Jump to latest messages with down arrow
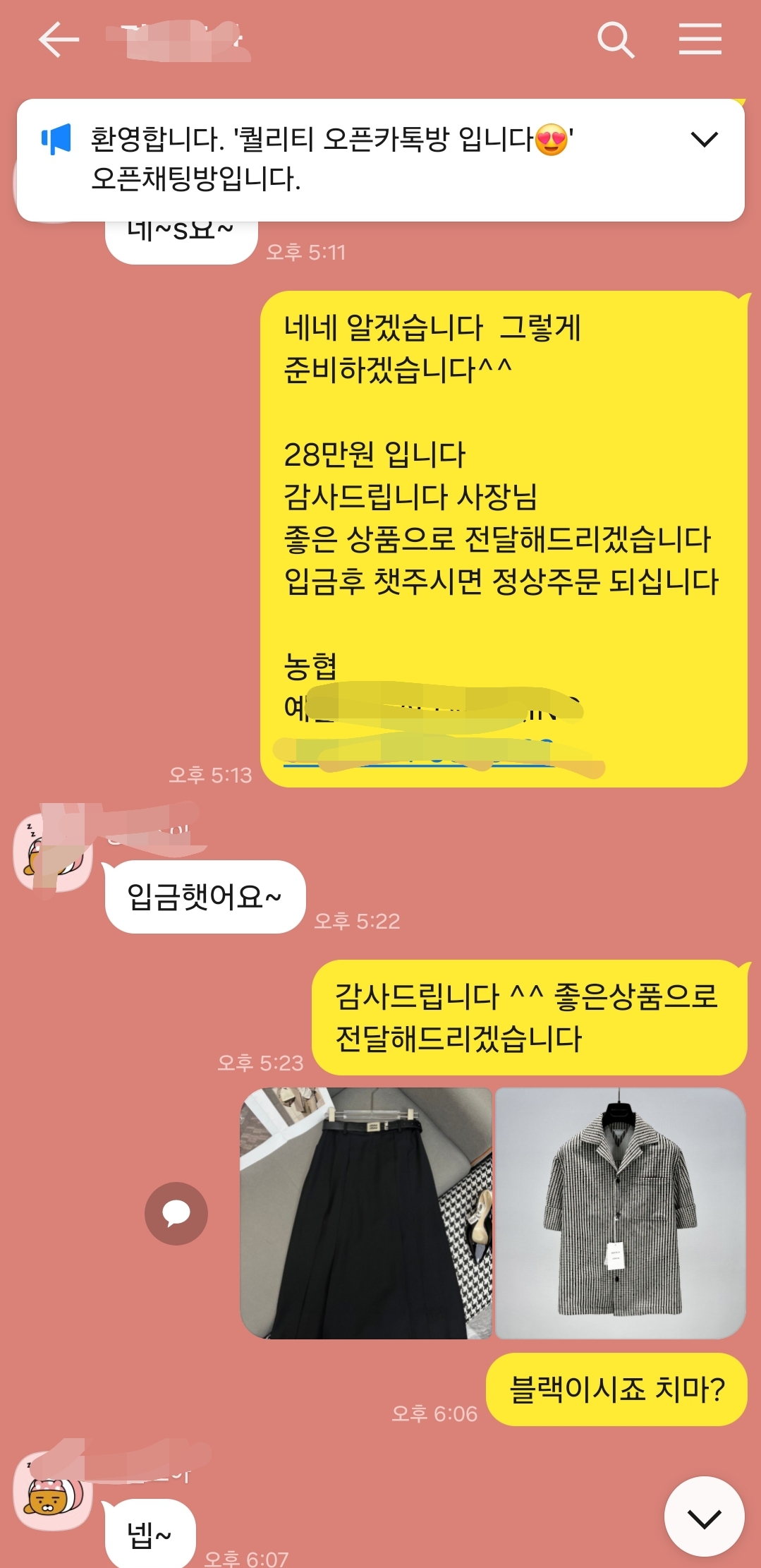 (x=704, y=1518)
